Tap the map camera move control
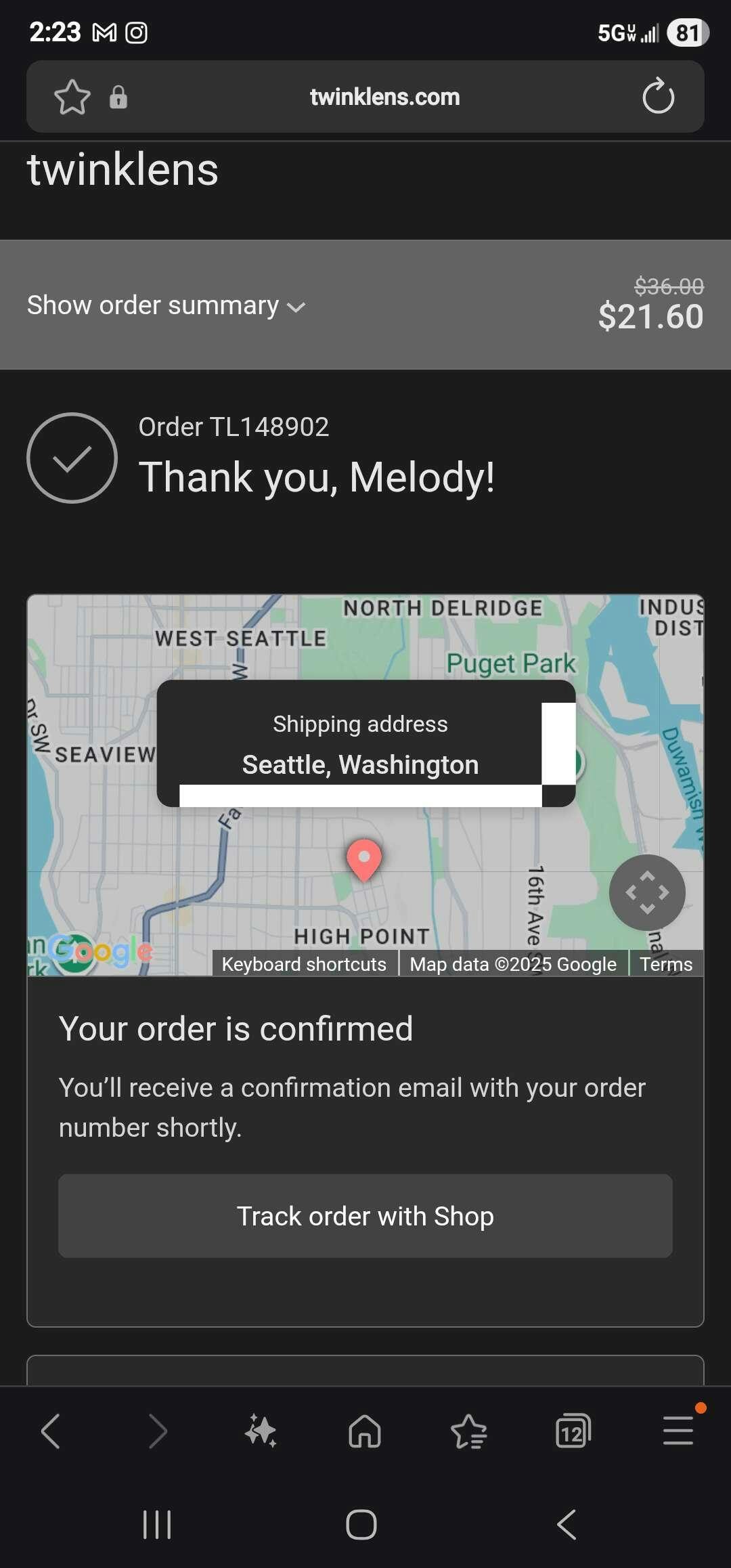 coord(647,892)
